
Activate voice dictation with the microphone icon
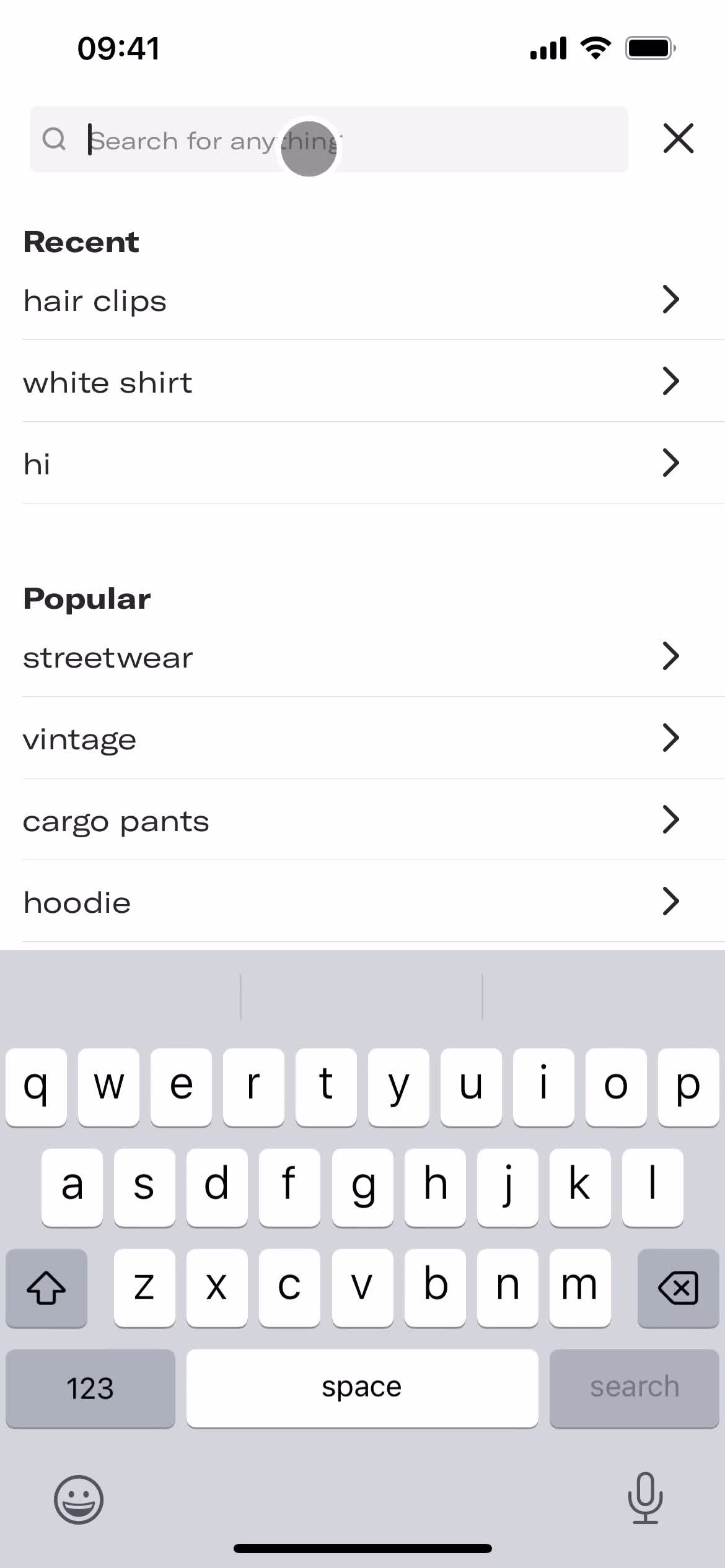(x=646, y=1500)
